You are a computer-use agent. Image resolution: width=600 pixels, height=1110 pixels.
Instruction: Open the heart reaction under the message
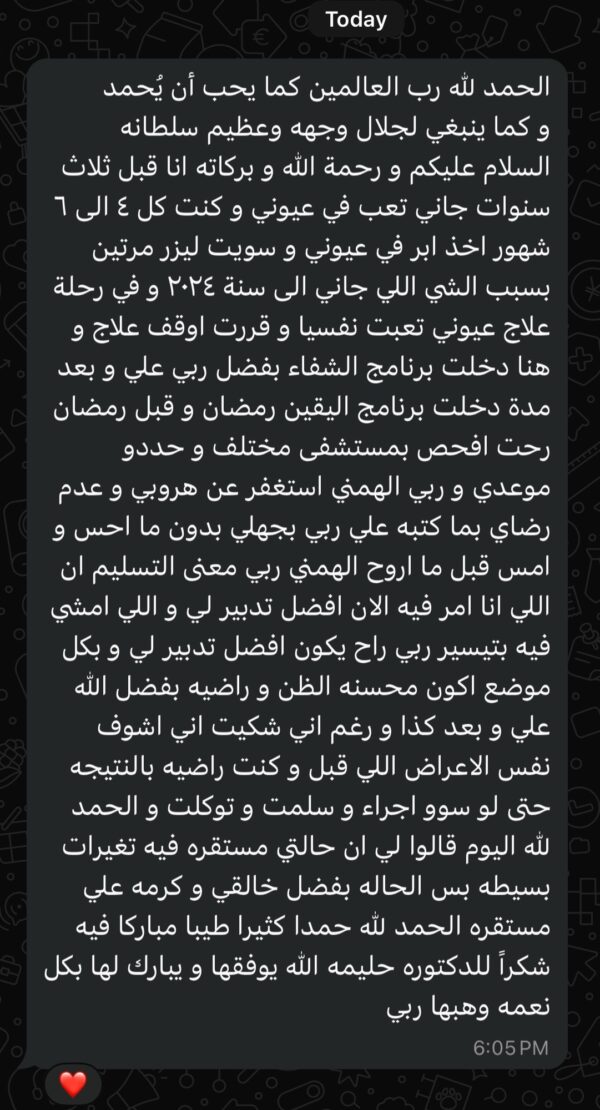[72, 1083]
